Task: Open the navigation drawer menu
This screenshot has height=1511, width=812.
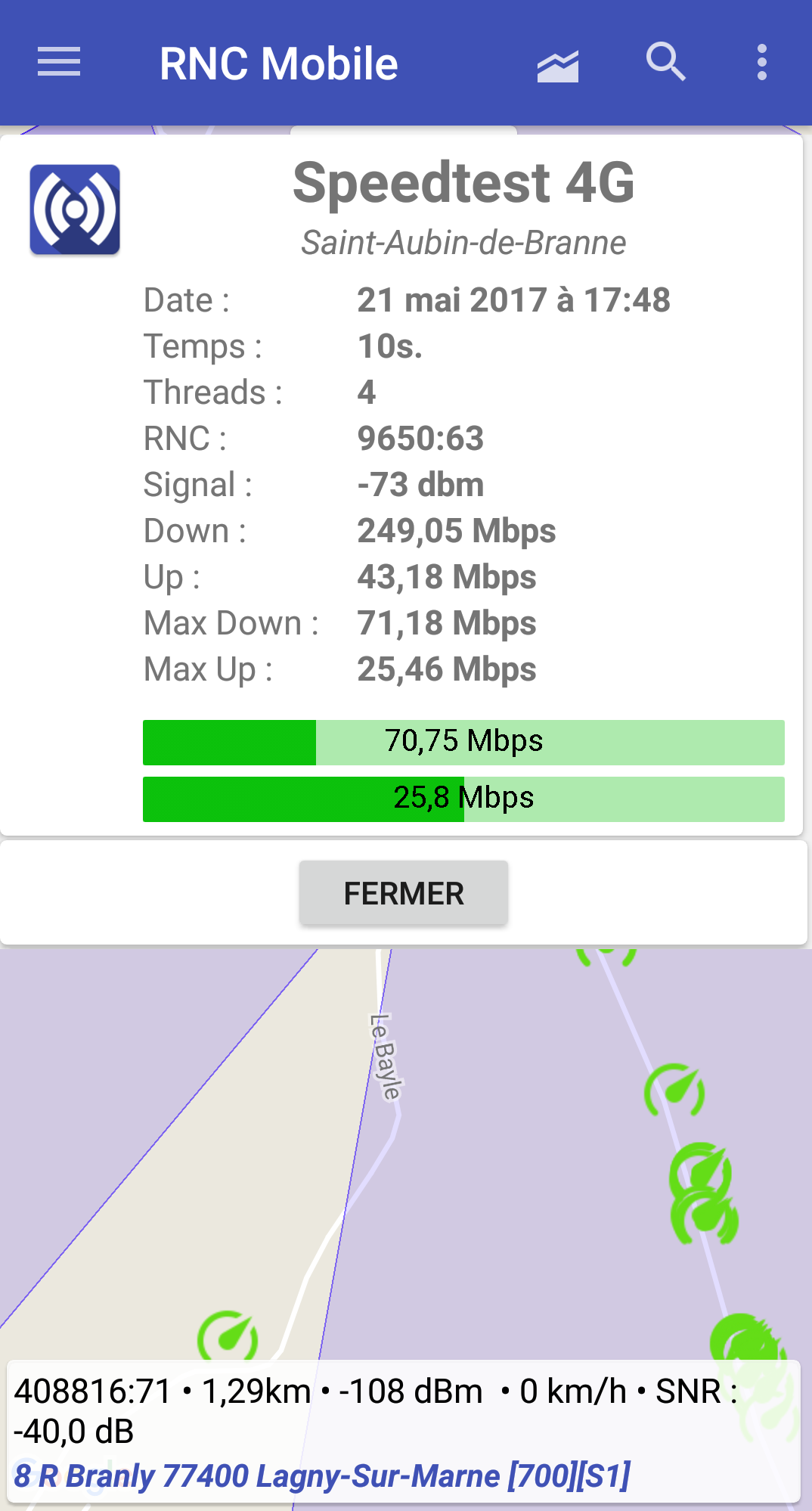Action: [x=59, y=63]
